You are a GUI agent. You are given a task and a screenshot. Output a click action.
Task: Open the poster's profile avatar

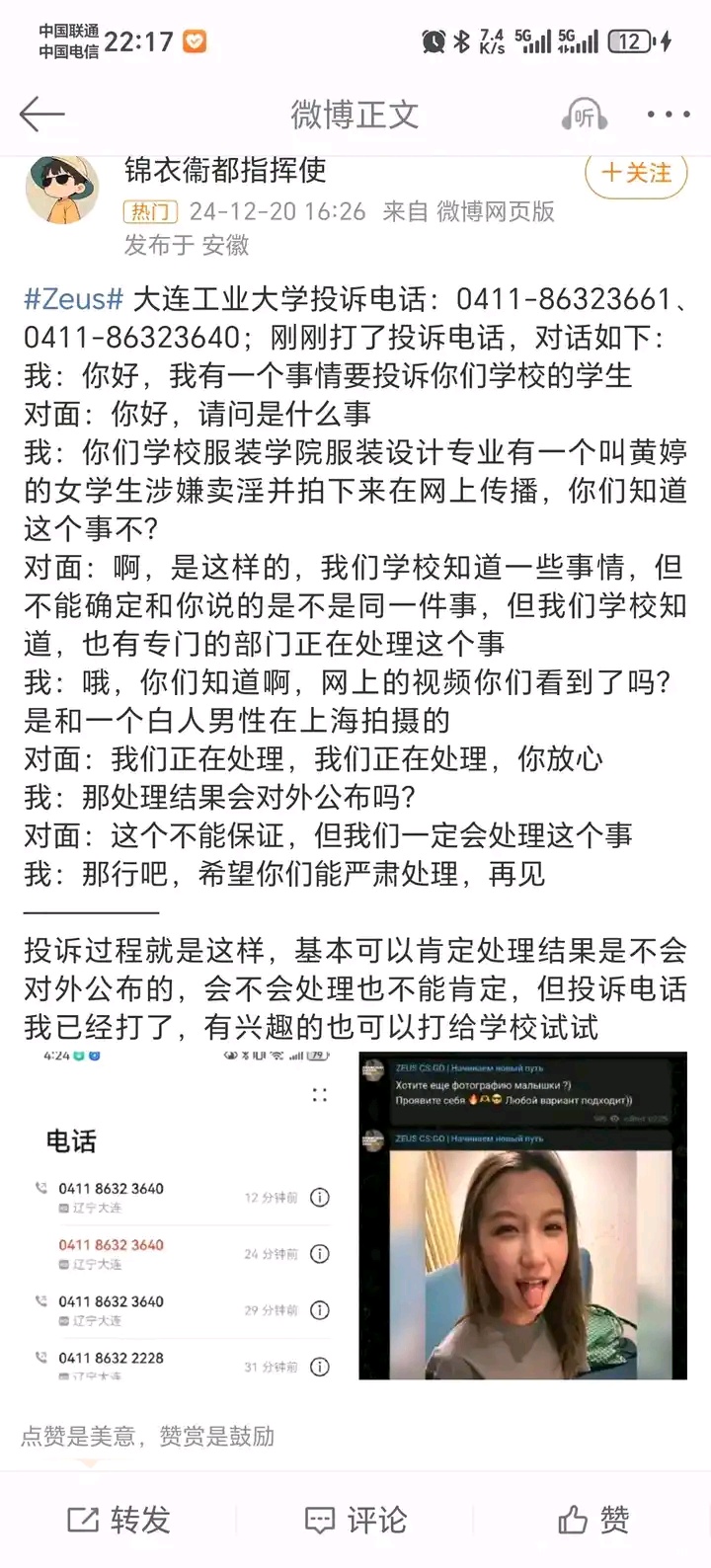click(62, 190)
